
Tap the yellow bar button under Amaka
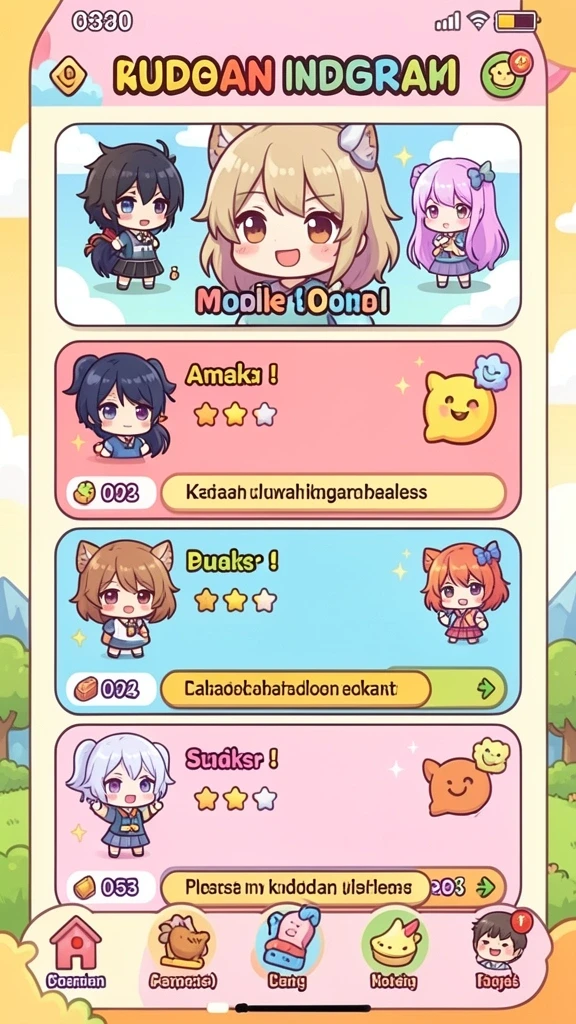(333, 492)
